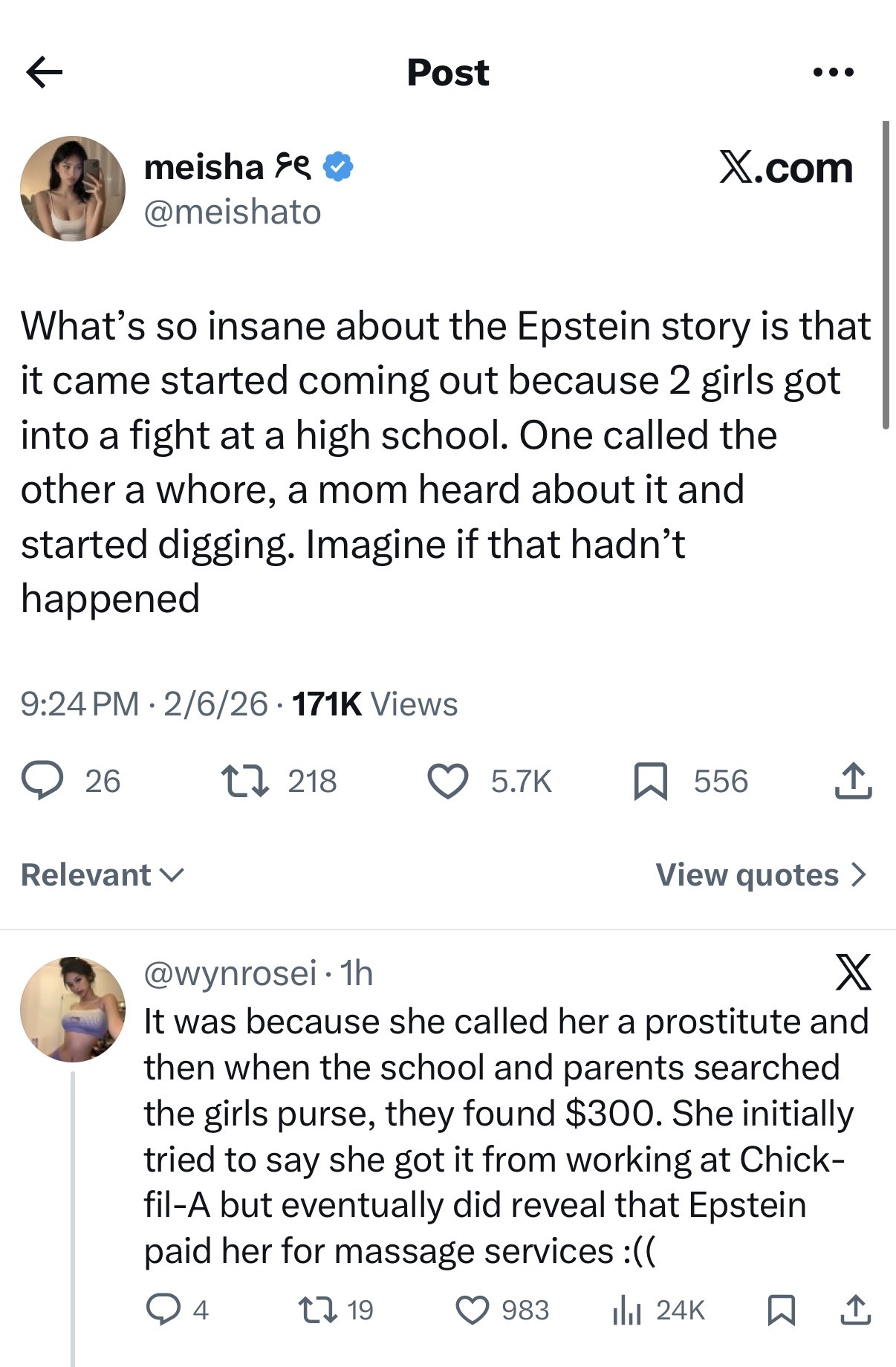Repost @wynrosei's reply

(x=316, y=1310)
